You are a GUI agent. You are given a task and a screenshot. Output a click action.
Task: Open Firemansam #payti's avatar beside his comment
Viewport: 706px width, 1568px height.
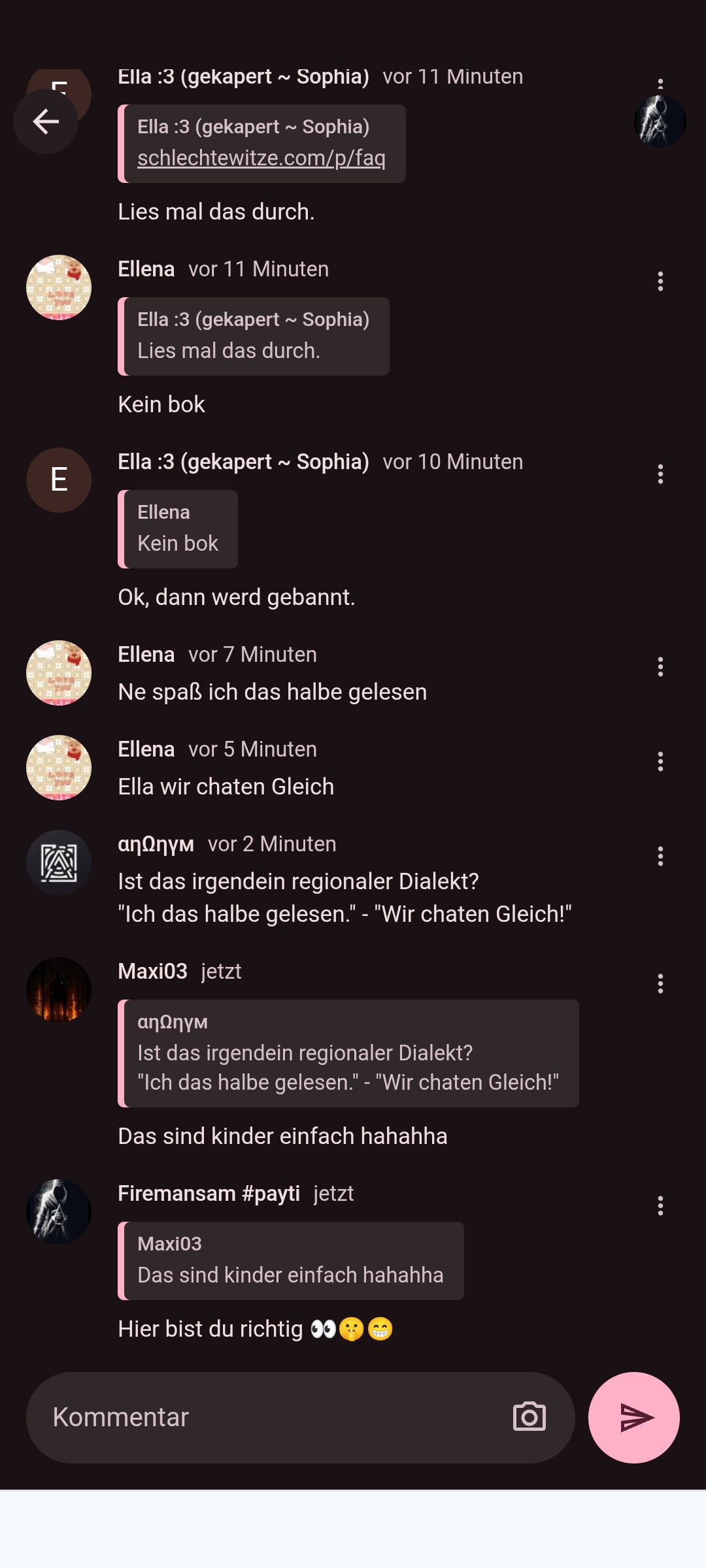pyautogui.click(x=59, y=1212)
